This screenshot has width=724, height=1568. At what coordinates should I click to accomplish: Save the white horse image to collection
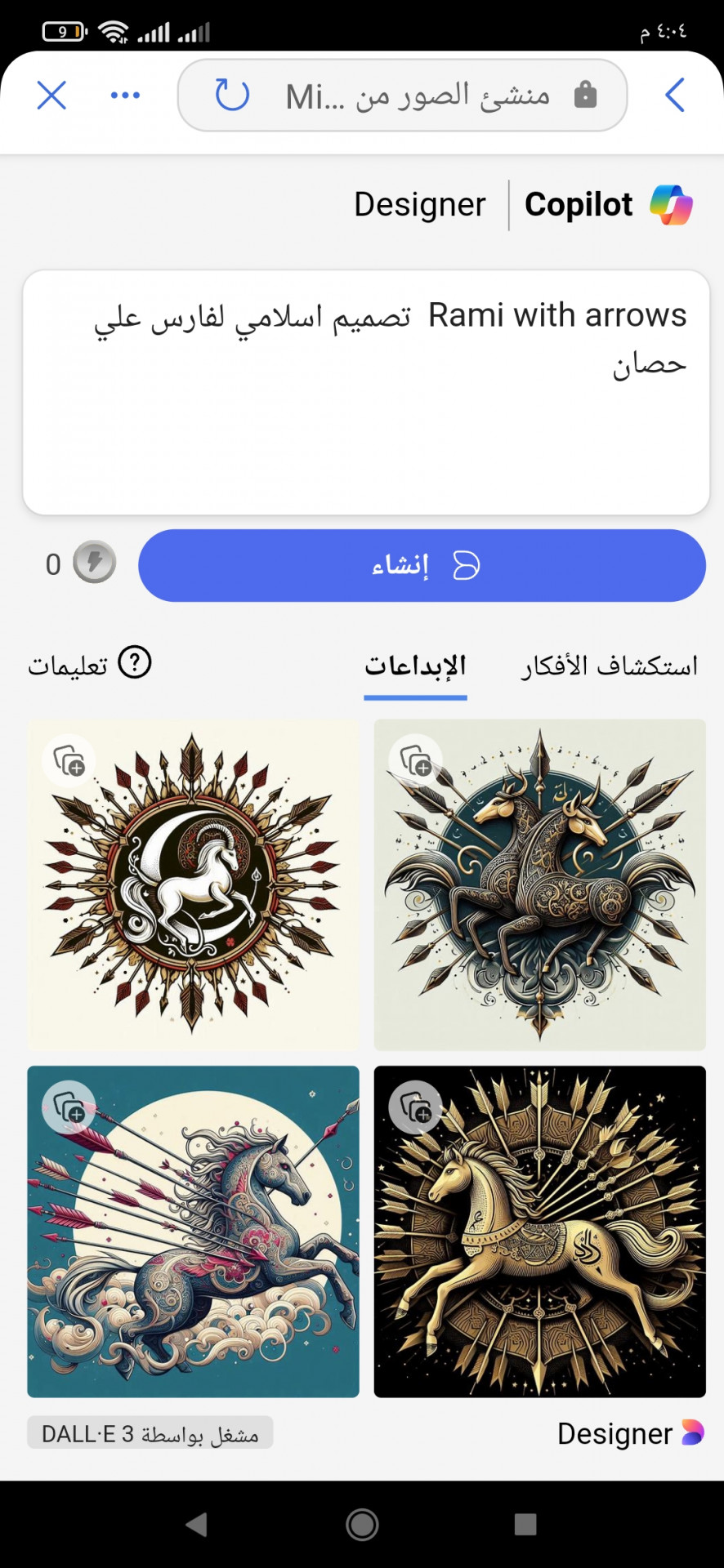pos(69,761)
